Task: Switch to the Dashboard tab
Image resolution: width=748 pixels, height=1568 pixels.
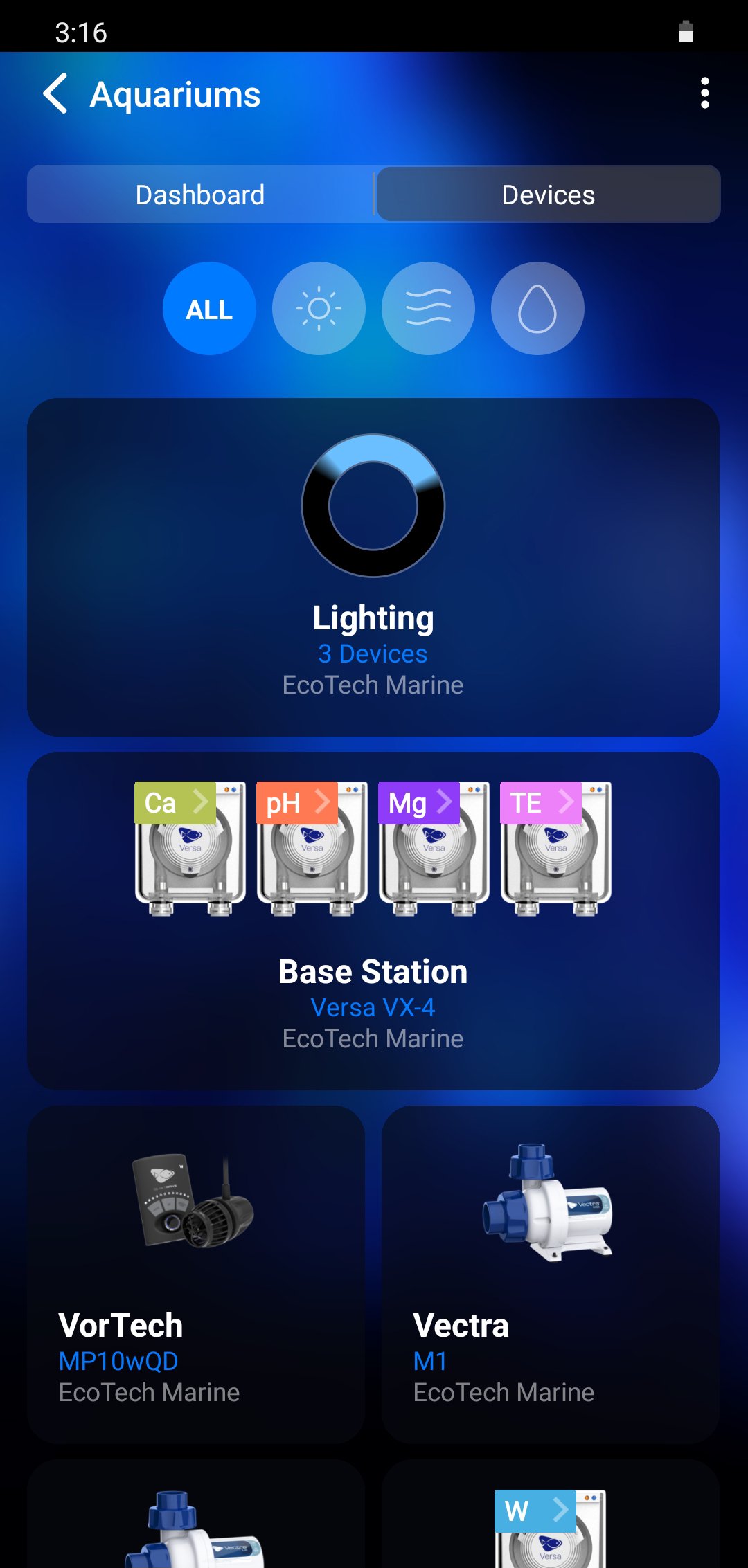Action: [200, 195]
